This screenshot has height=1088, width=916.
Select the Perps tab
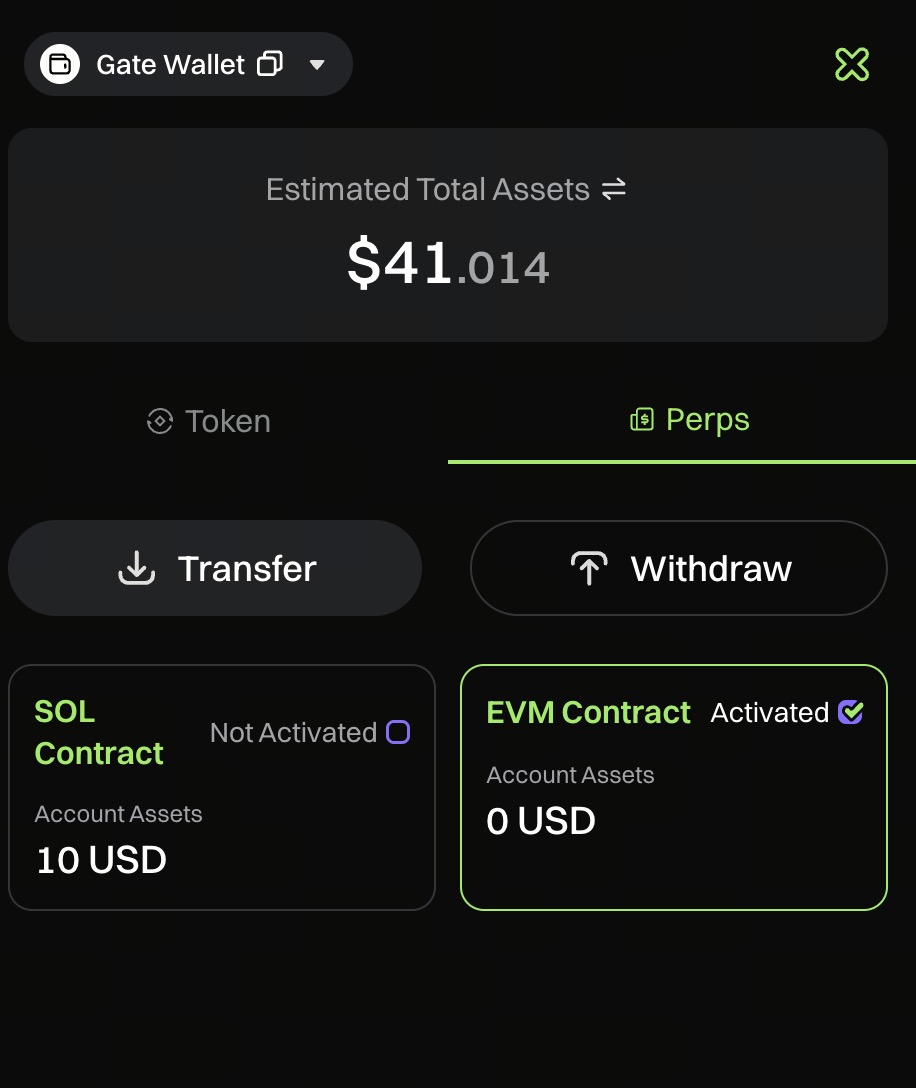click(x=690, y=420)
